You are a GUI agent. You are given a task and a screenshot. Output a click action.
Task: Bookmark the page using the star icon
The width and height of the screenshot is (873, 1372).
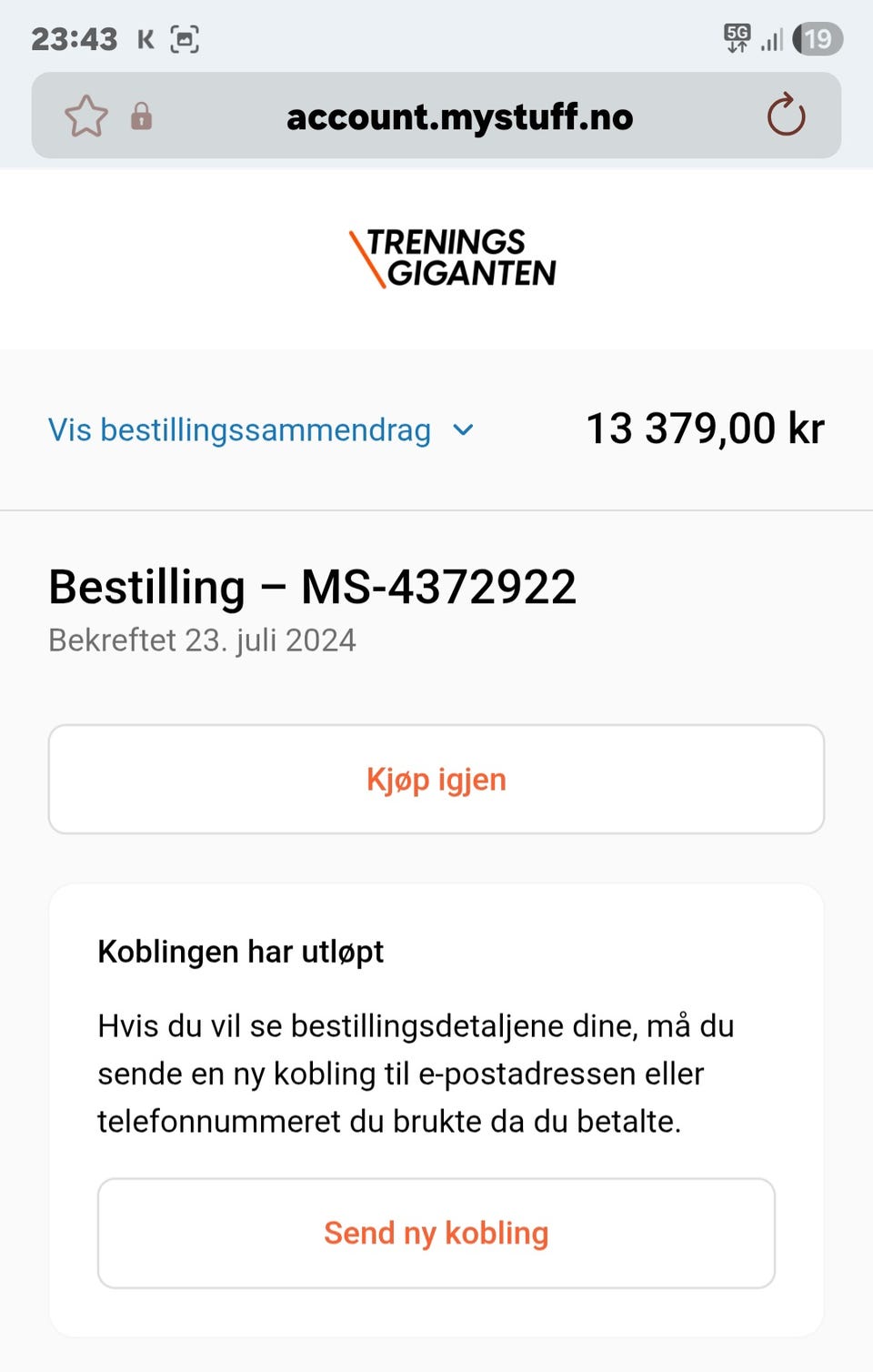(86, 116)
